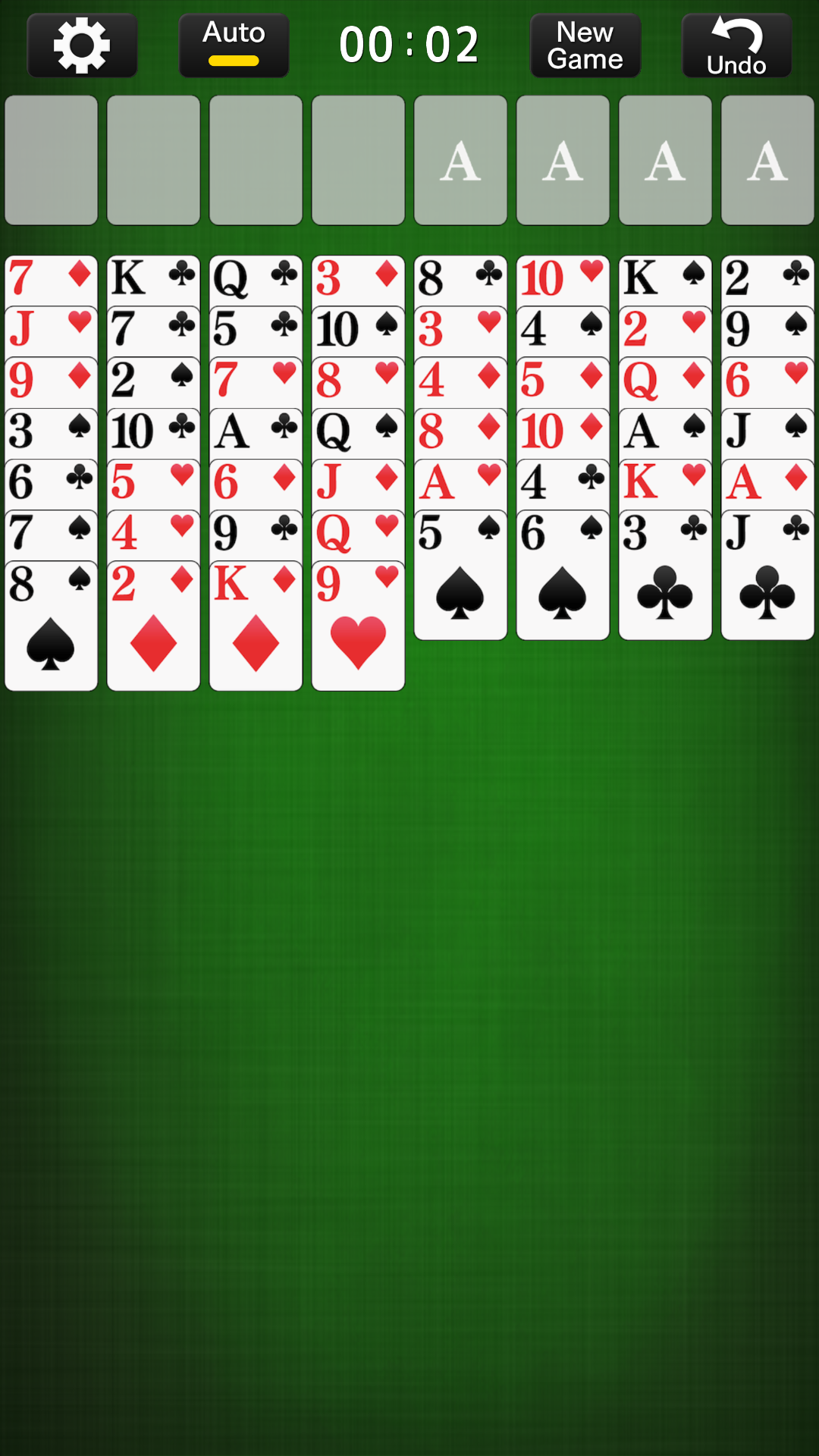The height and width of the screenshot is (1456, 819).
Task: Select the 5 of spades card
Action: coord(460,575)
